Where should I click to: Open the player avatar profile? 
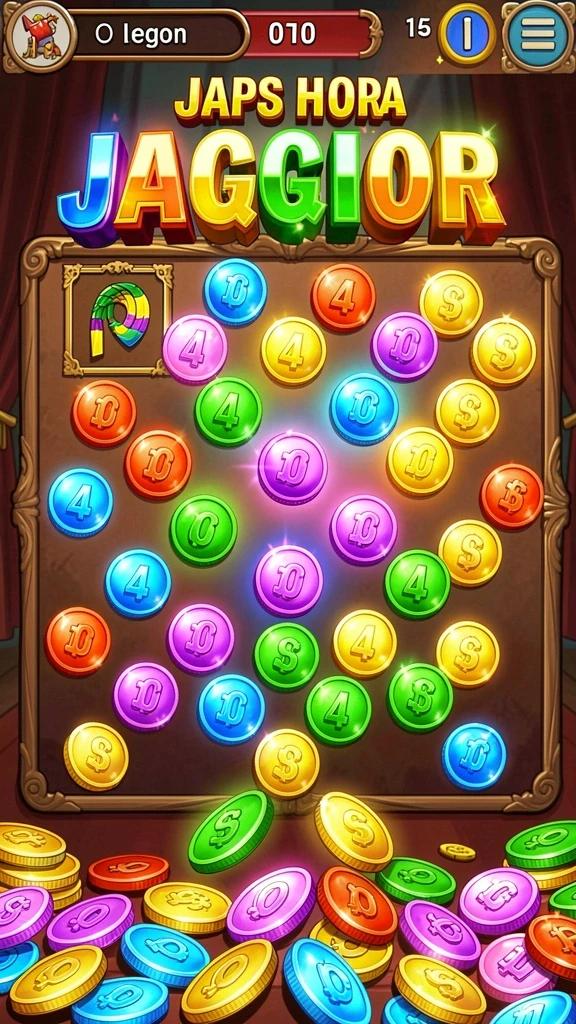[x=40, y=37]
